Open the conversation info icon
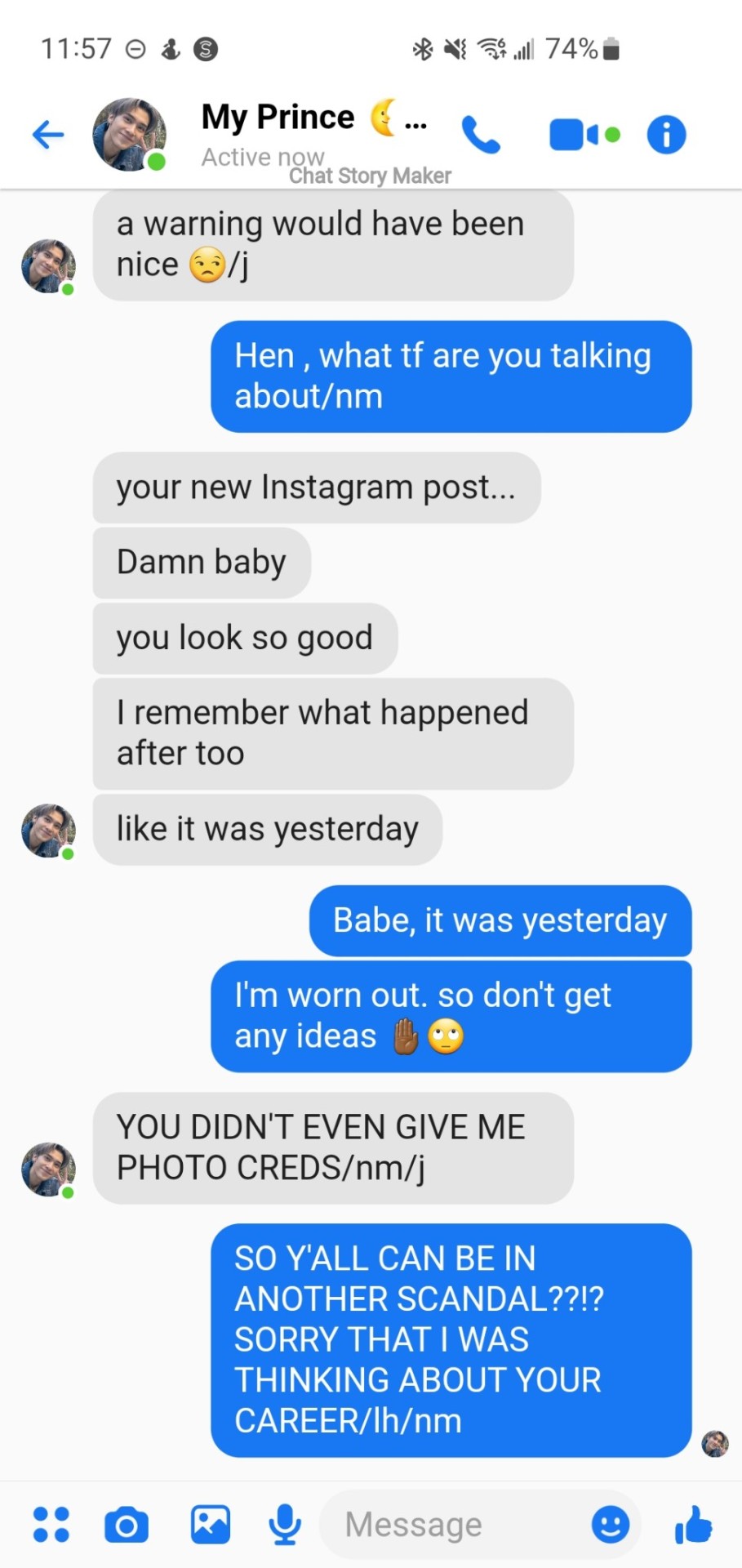Viewport: 742px width, 1568px height. (x=666, y=135)
